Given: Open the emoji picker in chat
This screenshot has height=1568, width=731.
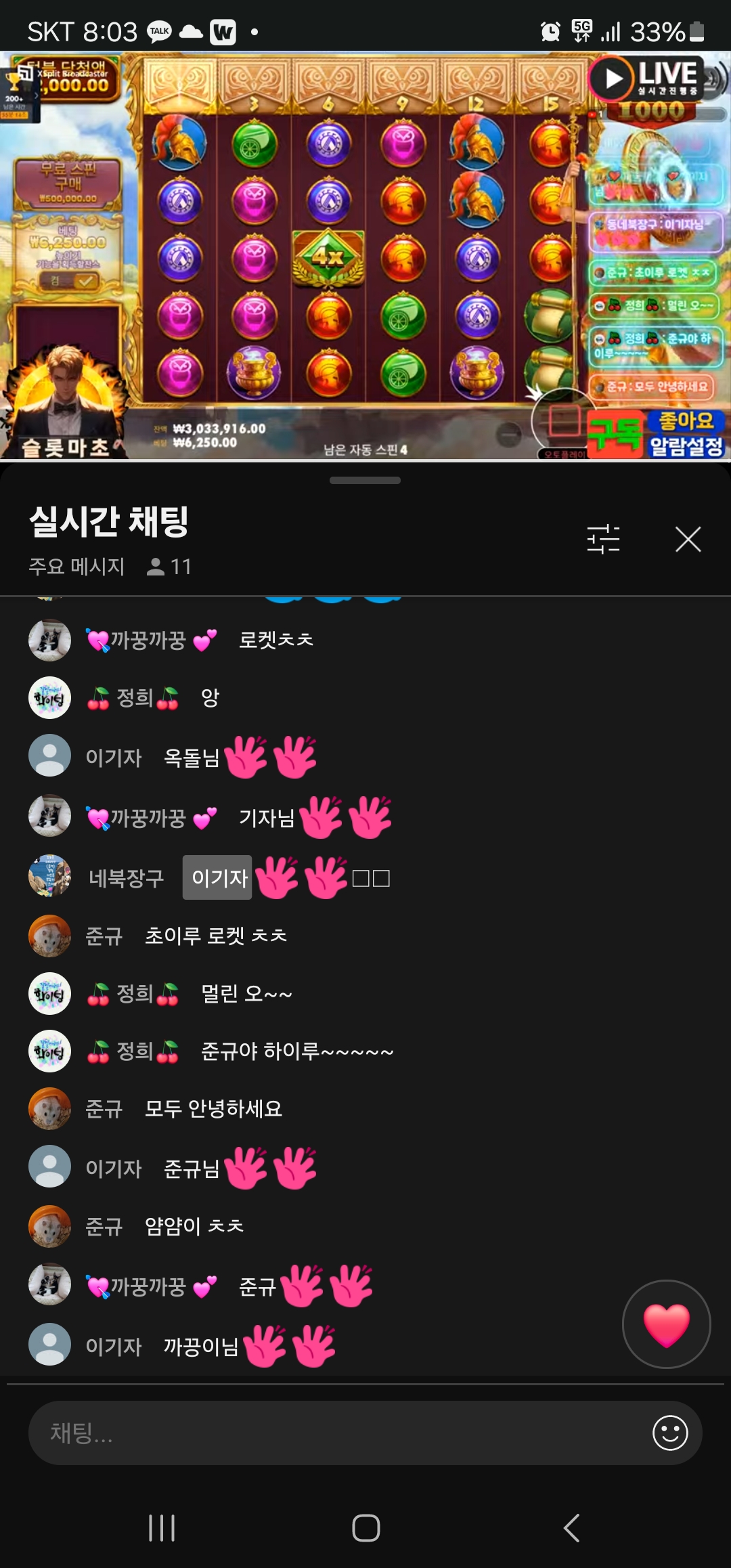Looking at the screenshot, I should point(670,1433).
